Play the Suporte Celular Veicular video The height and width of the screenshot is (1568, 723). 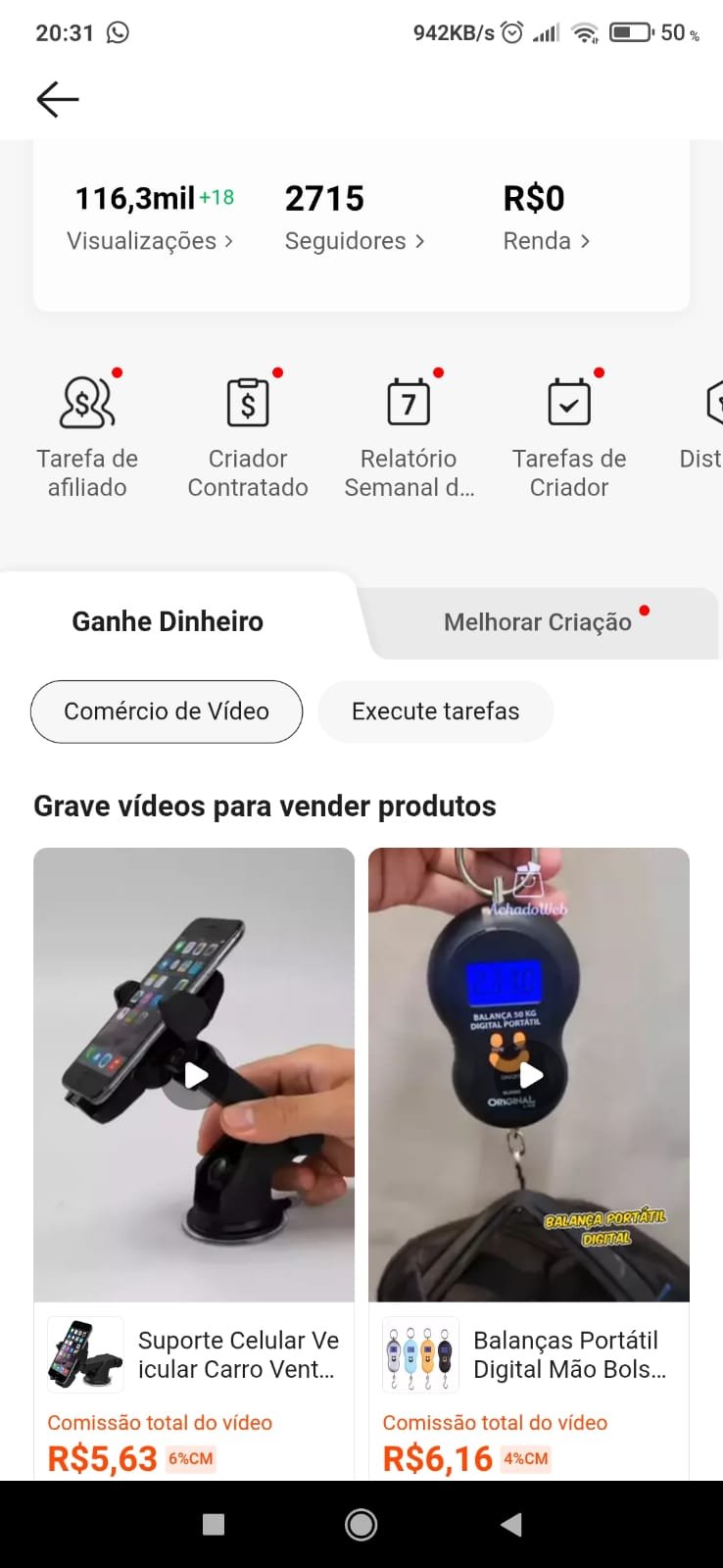pyautogui.click(x=194, y=1075)
